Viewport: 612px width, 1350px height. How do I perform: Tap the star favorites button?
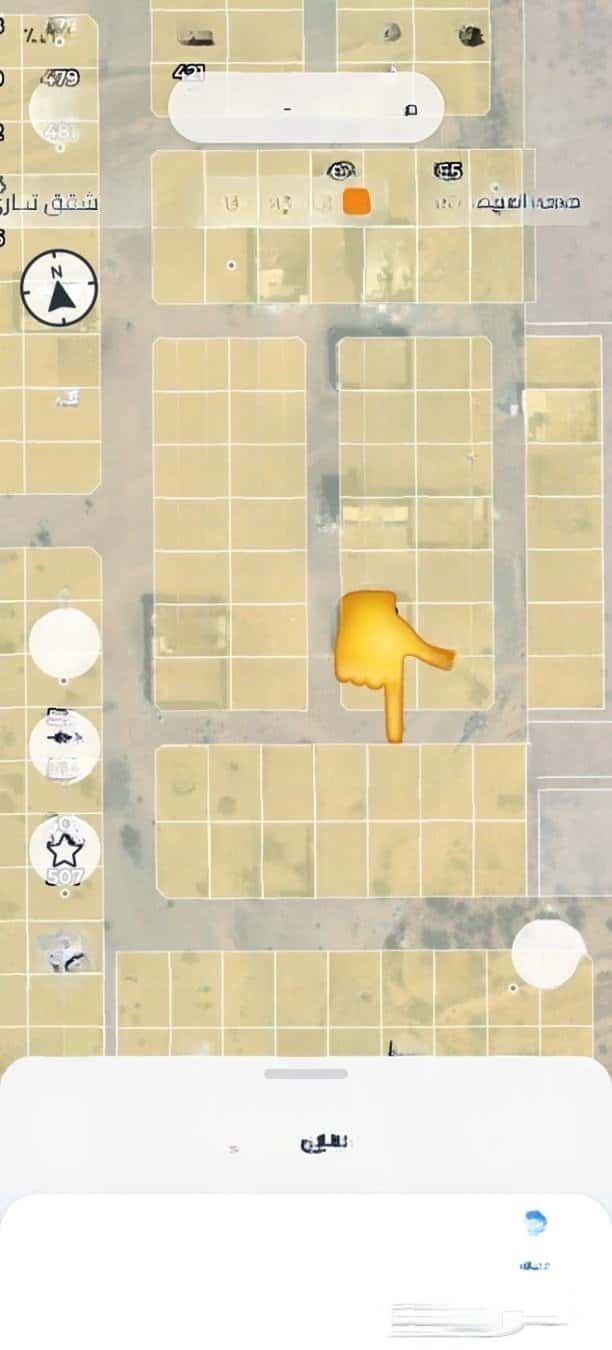(x=65, y=851)
